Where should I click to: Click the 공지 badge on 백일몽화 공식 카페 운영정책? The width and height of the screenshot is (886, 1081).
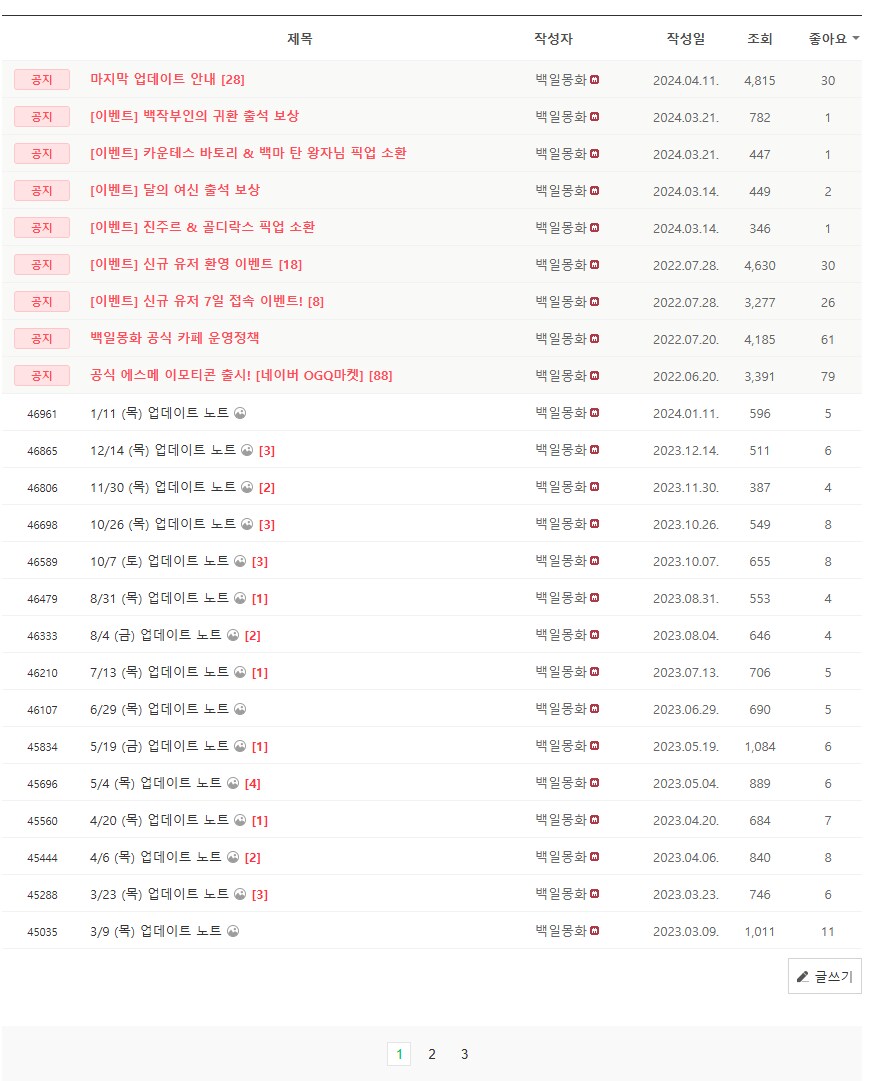41,339
